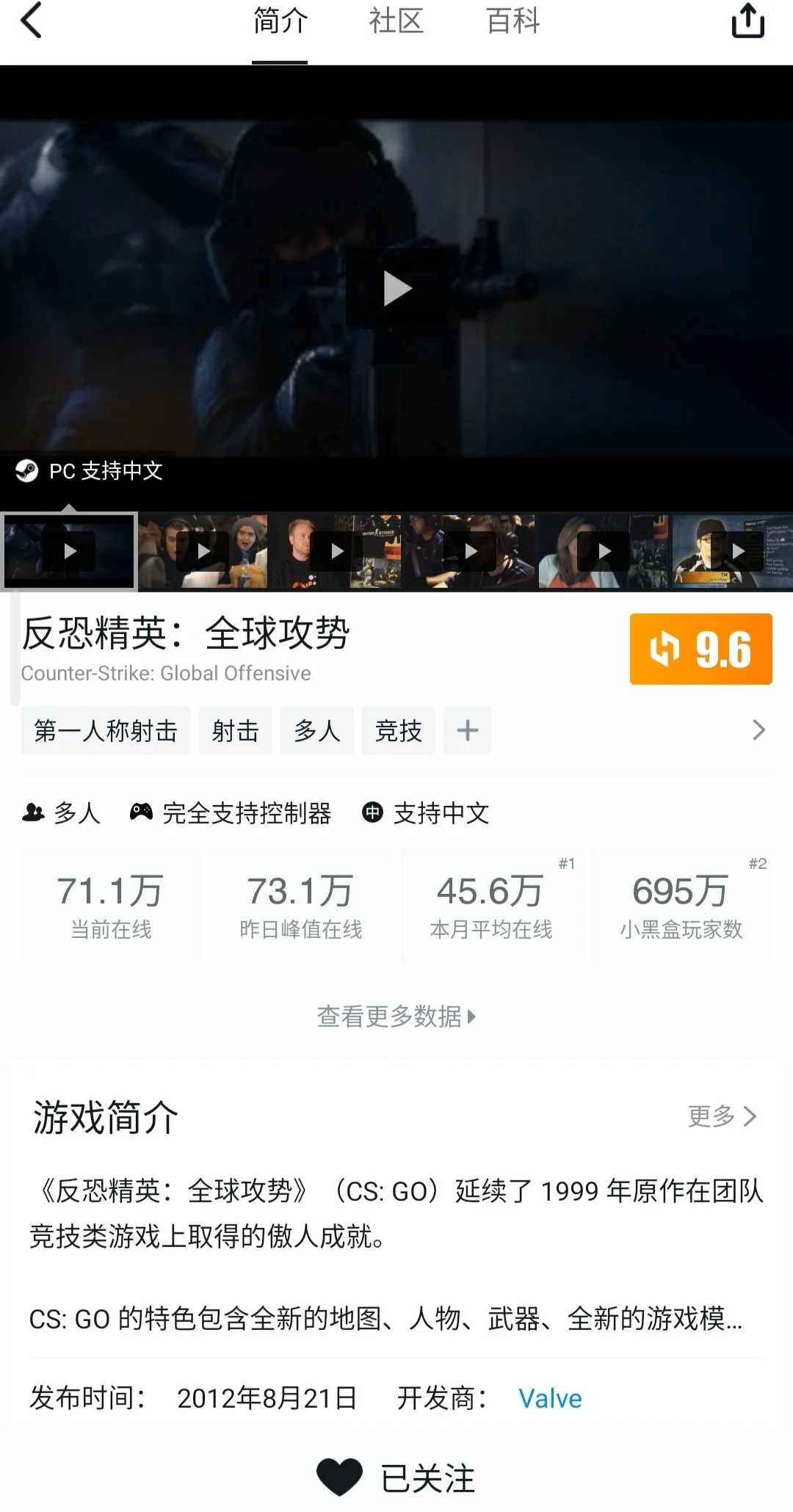Image resolution: width=793 pixels, height=1512 pixels.
Task: Open 更多 for game introduction
Action: click(722, 1116)
